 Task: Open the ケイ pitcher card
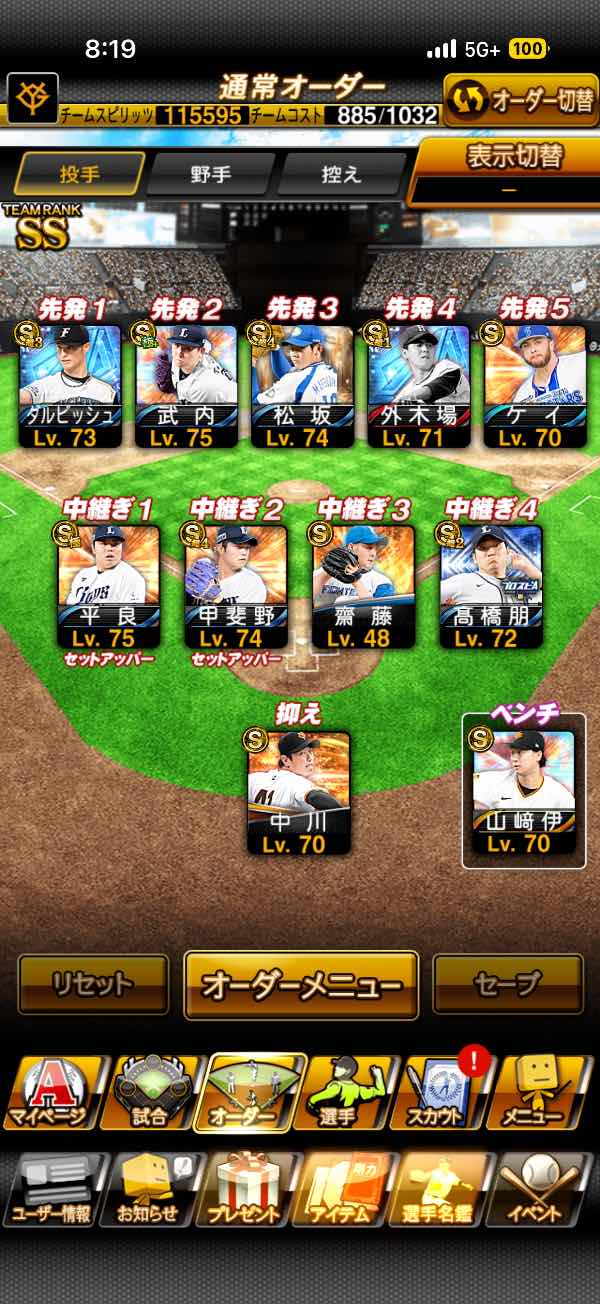[535, 386]
